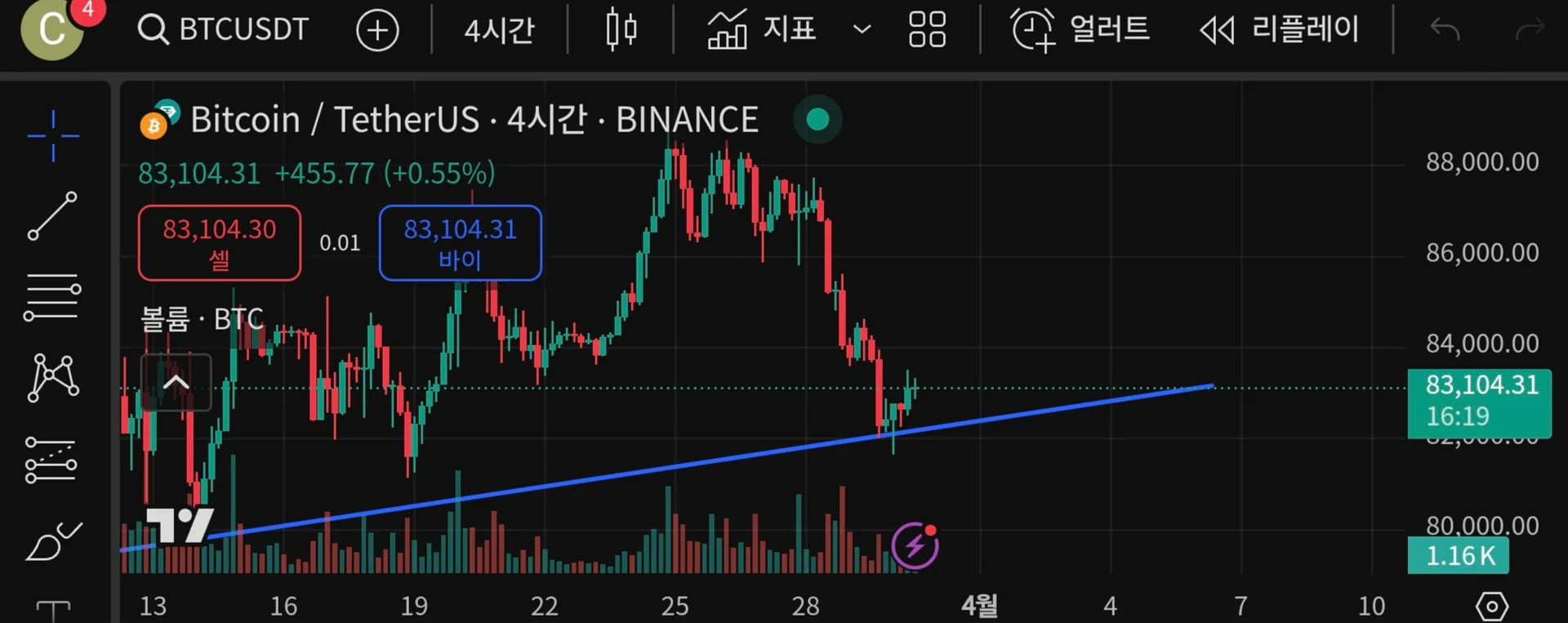Change the 4시간 timeframe interval
Image resolution: width=1568 pixels, height=623 pixels.
(x=499, y=31)
